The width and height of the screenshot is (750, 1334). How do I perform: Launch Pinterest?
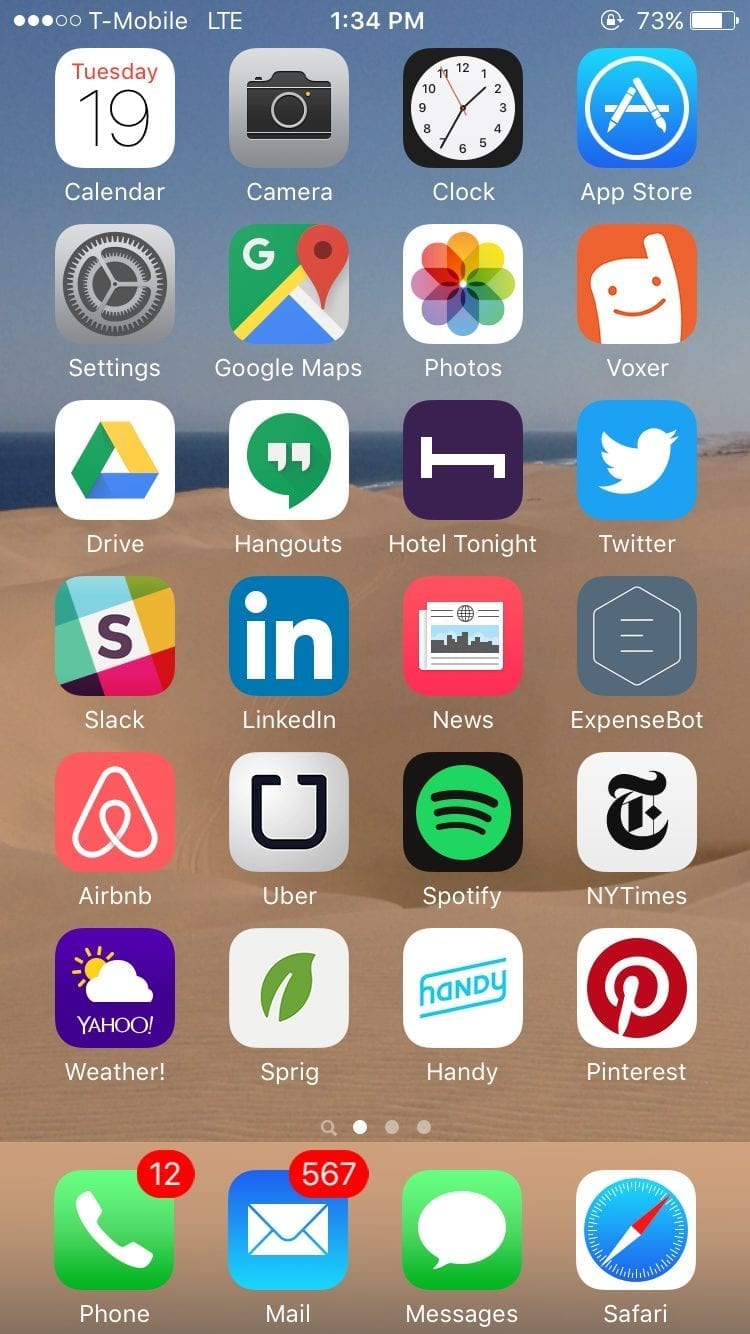pyautogui.click(x=637, y=988)
